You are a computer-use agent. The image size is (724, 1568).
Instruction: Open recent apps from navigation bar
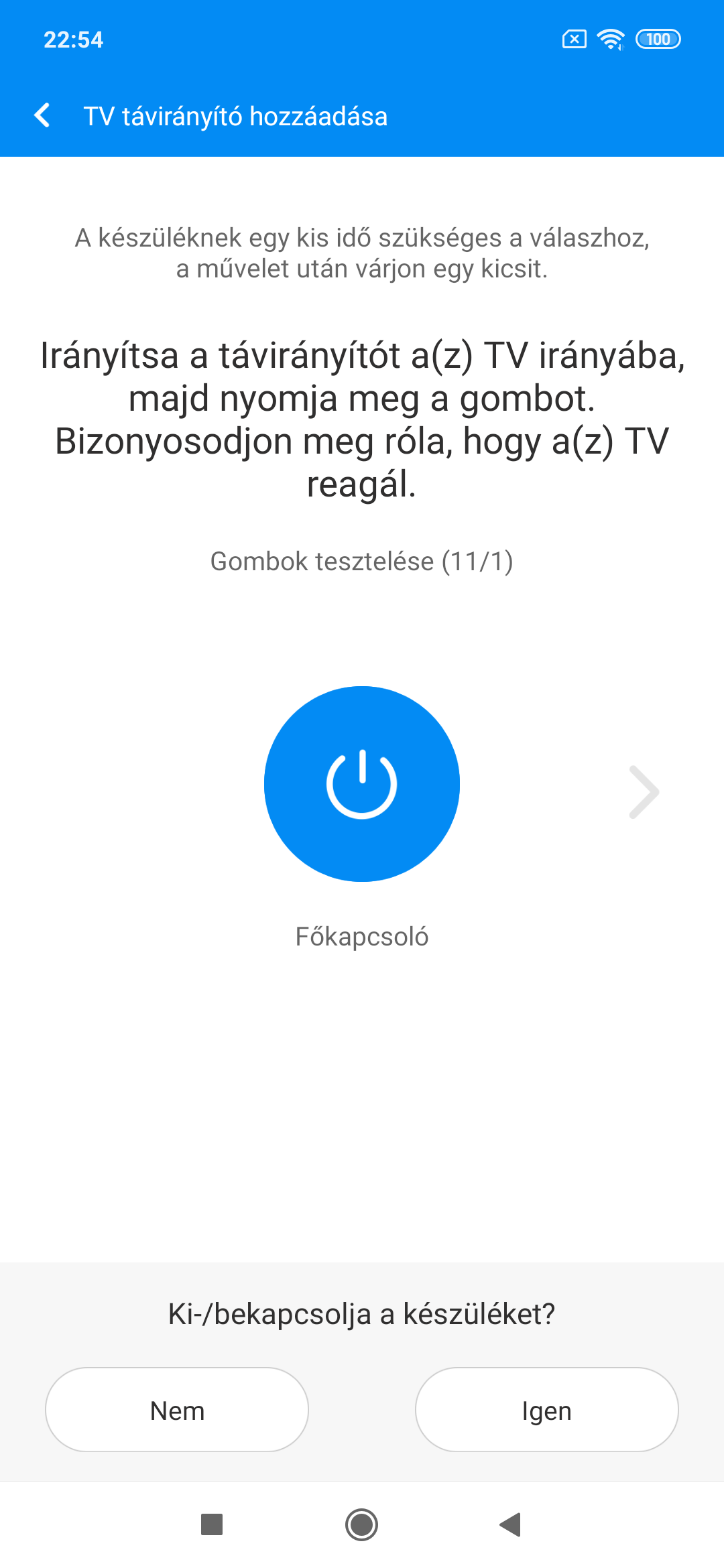[x=212, y=1524]
